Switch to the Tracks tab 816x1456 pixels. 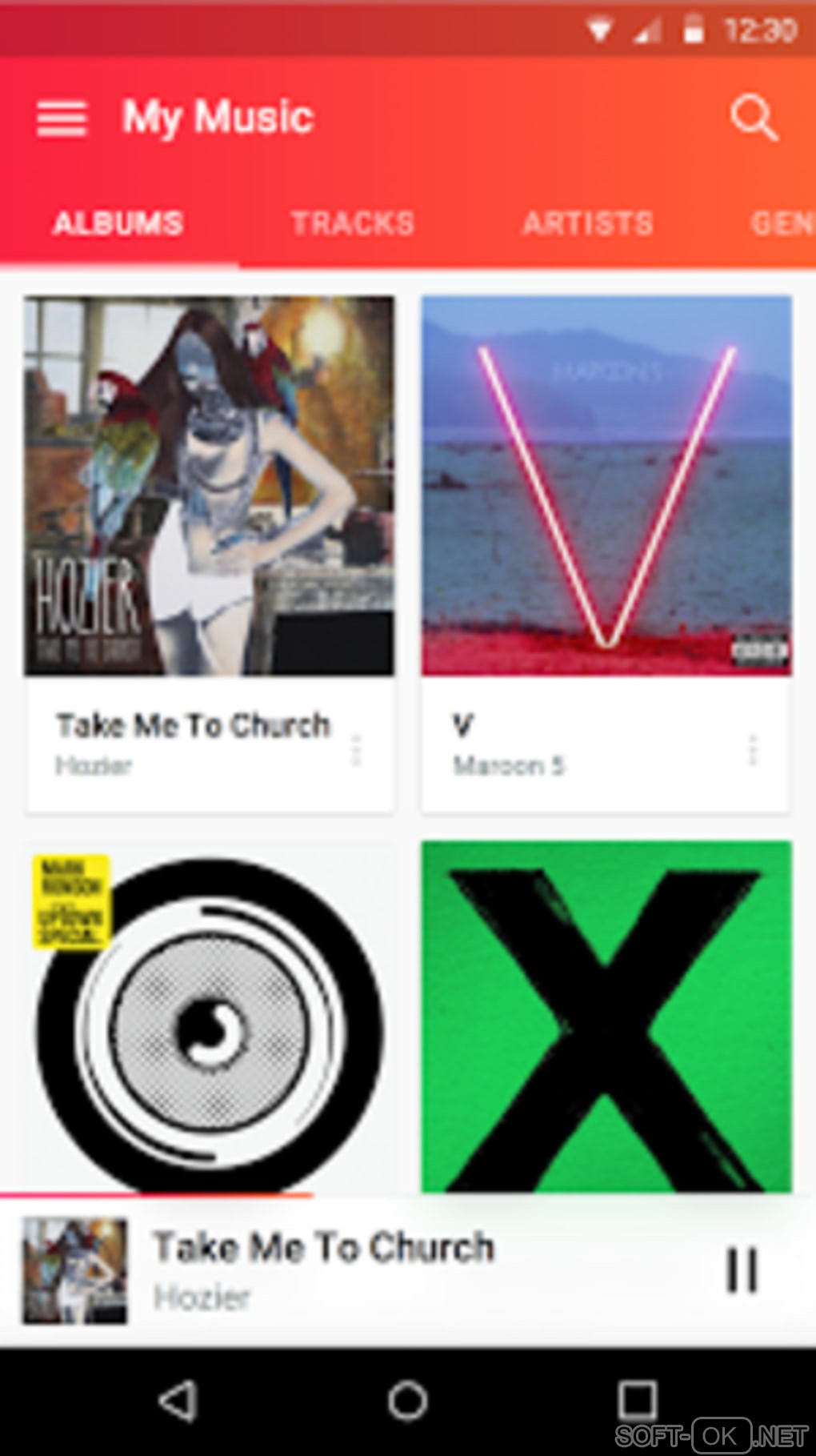[x=353, y=223]
